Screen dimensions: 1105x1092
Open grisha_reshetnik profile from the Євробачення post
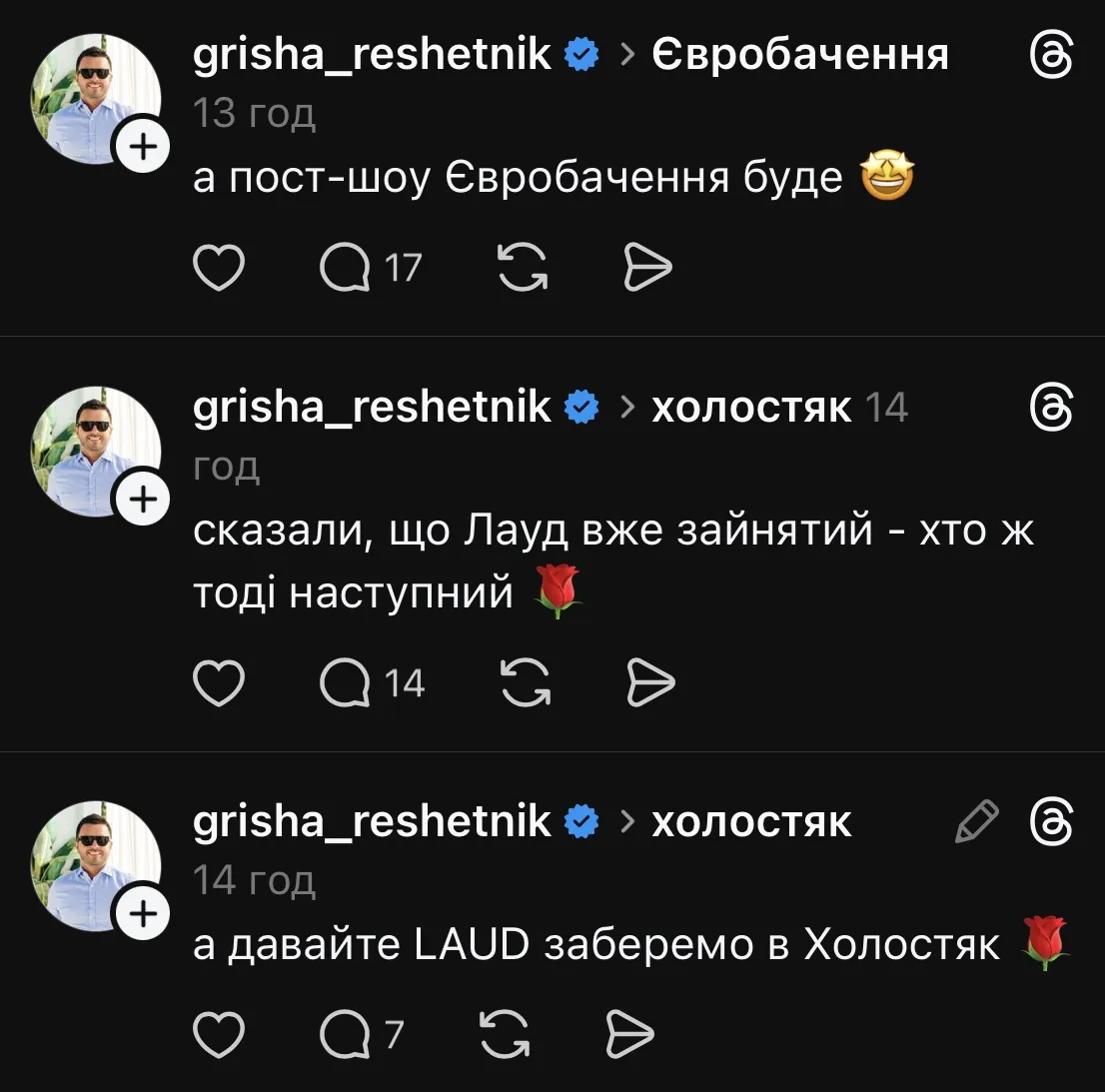[x=371, y=55]
